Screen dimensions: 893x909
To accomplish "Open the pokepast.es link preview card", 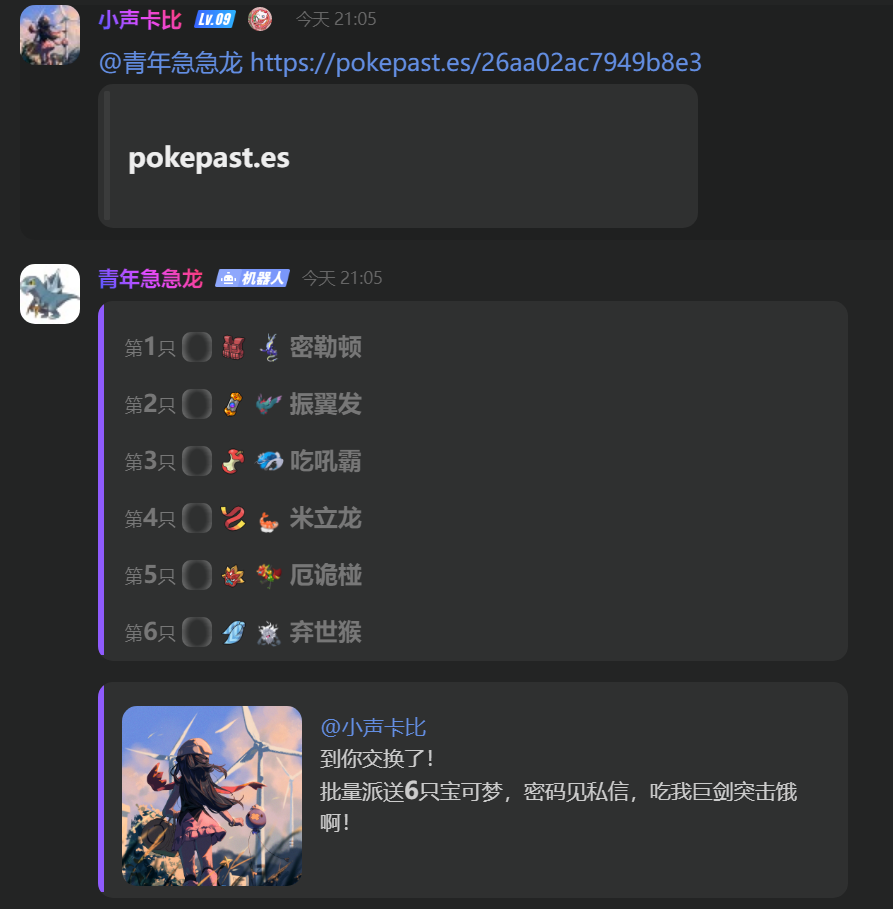I will (398, 156).
